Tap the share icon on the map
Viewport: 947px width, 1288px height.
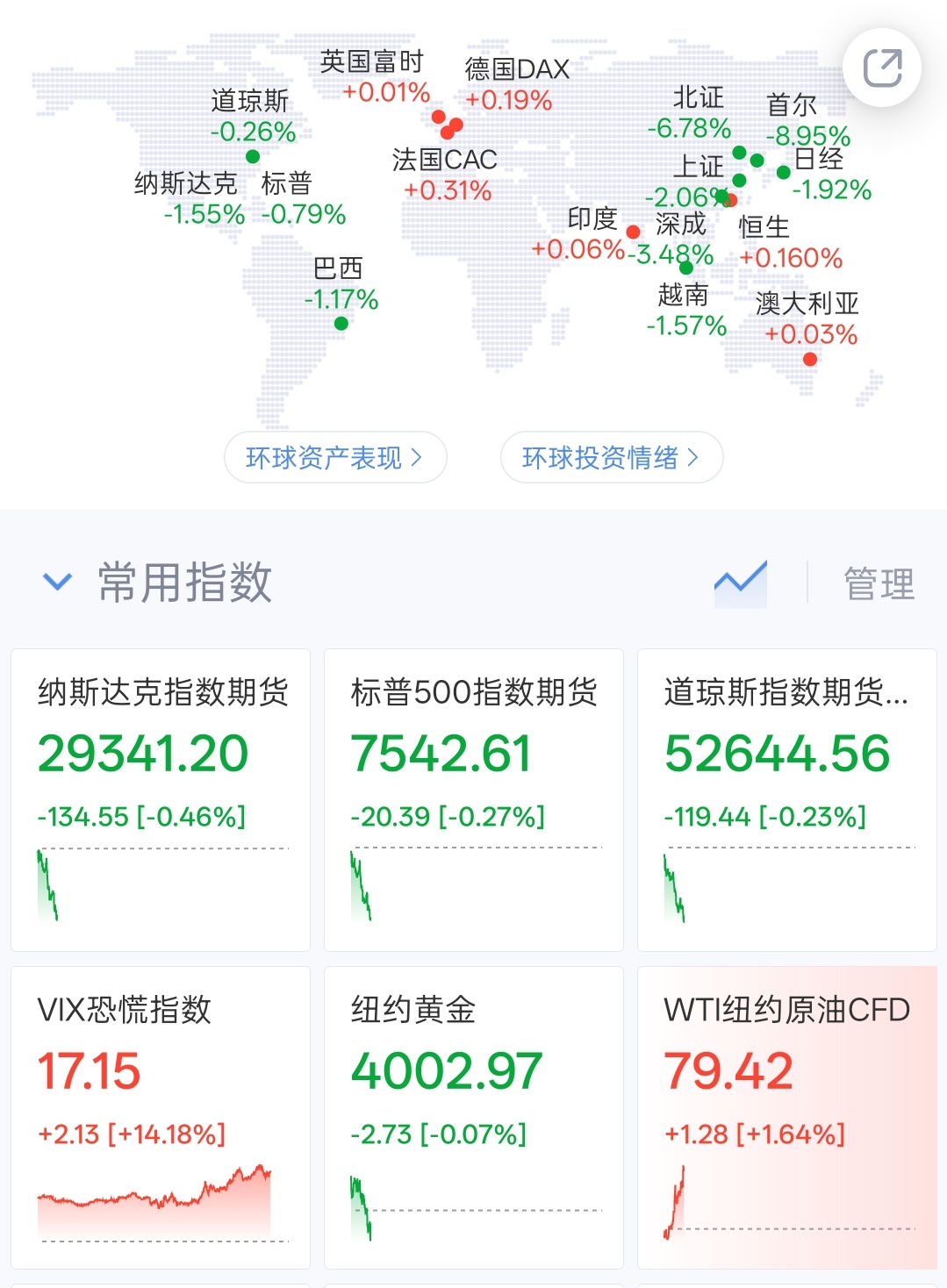click(882, 68)
